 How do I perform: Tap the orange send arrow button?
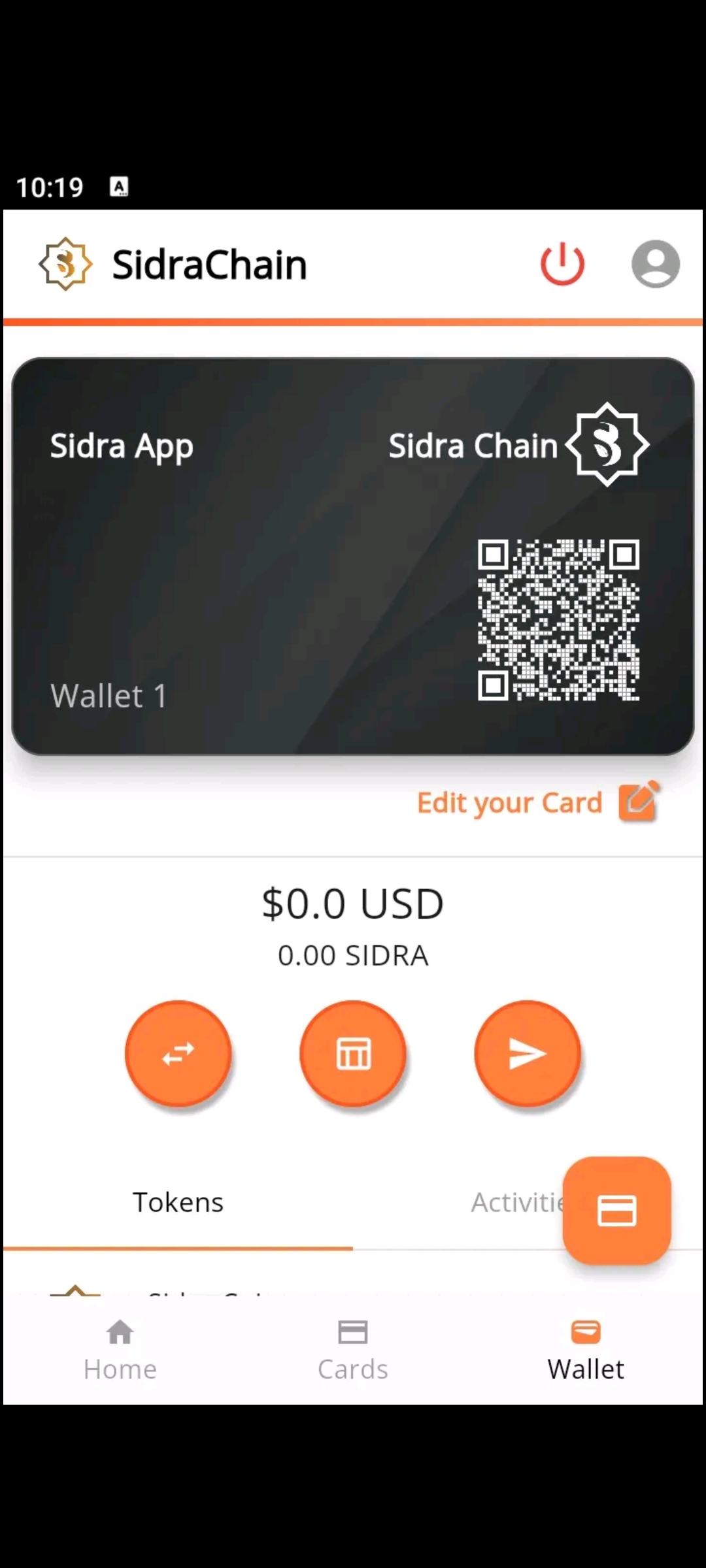tap(528, 1053)
